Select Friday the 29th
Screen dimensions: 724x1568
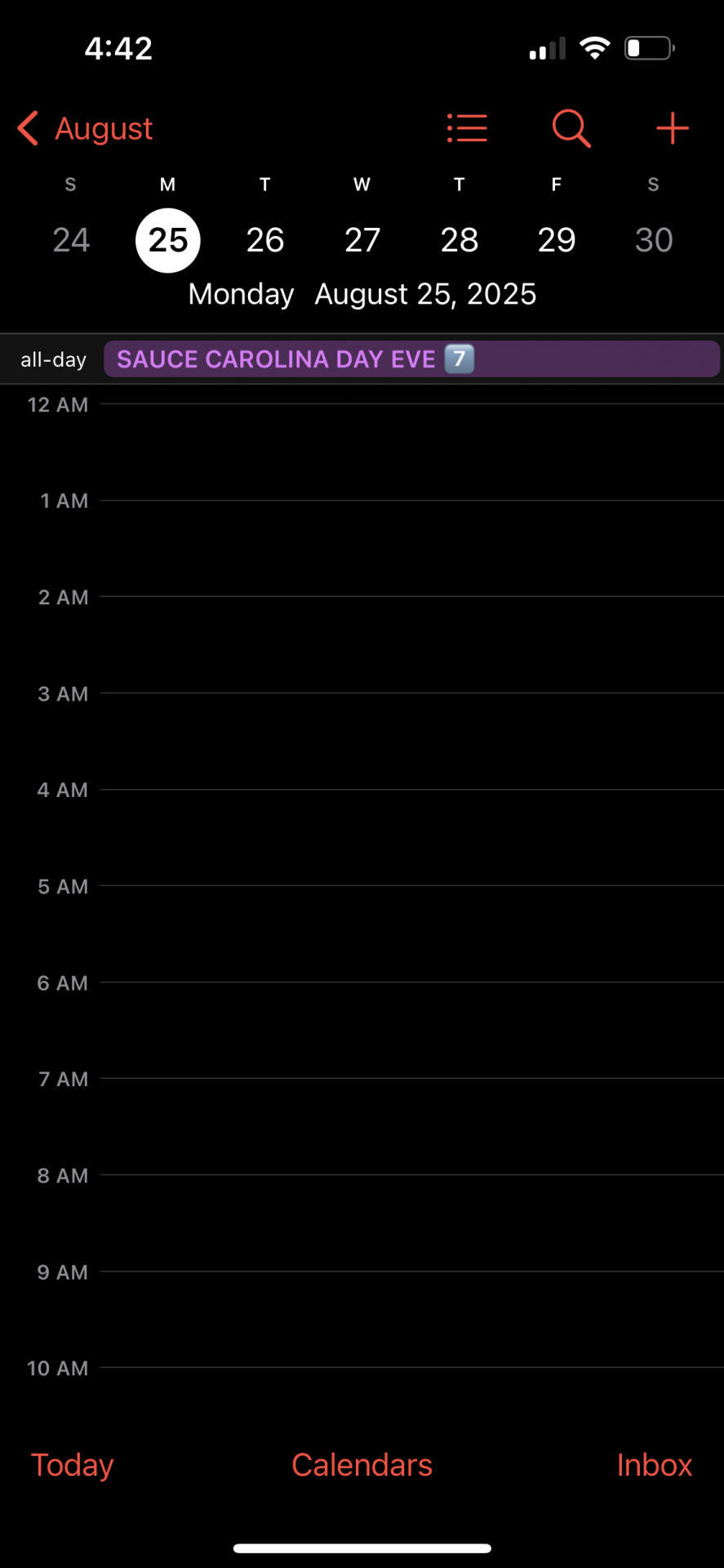tap(557, 240)
